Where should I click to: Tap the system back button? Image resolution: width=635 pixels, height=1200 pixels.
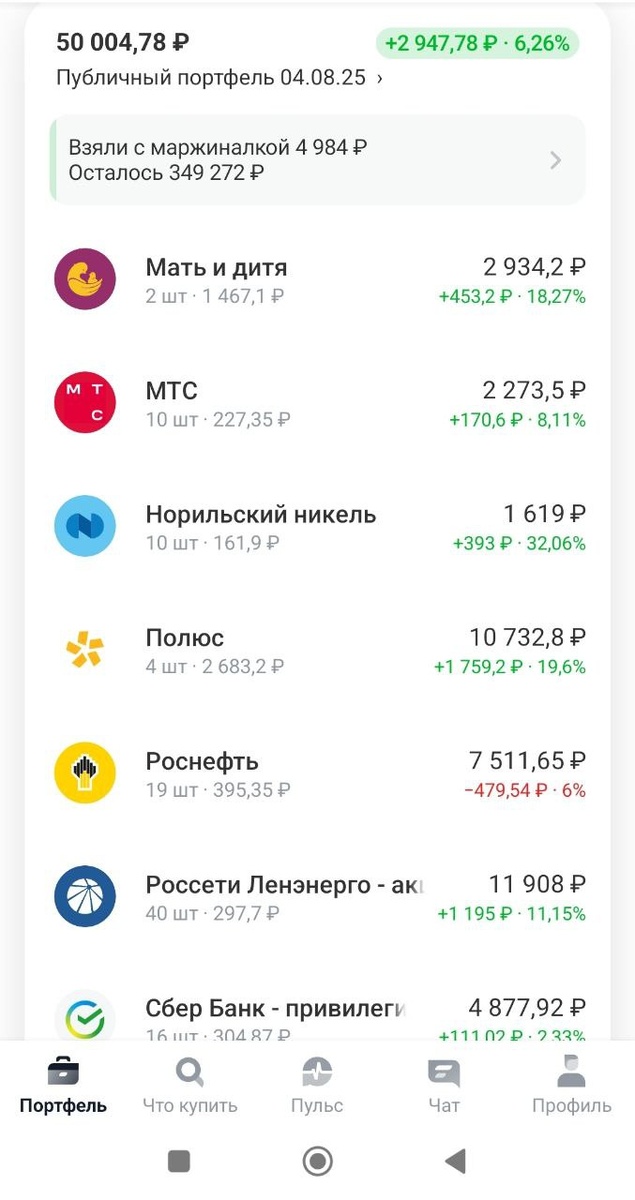pyautogui.click(x=456, y=1161)
